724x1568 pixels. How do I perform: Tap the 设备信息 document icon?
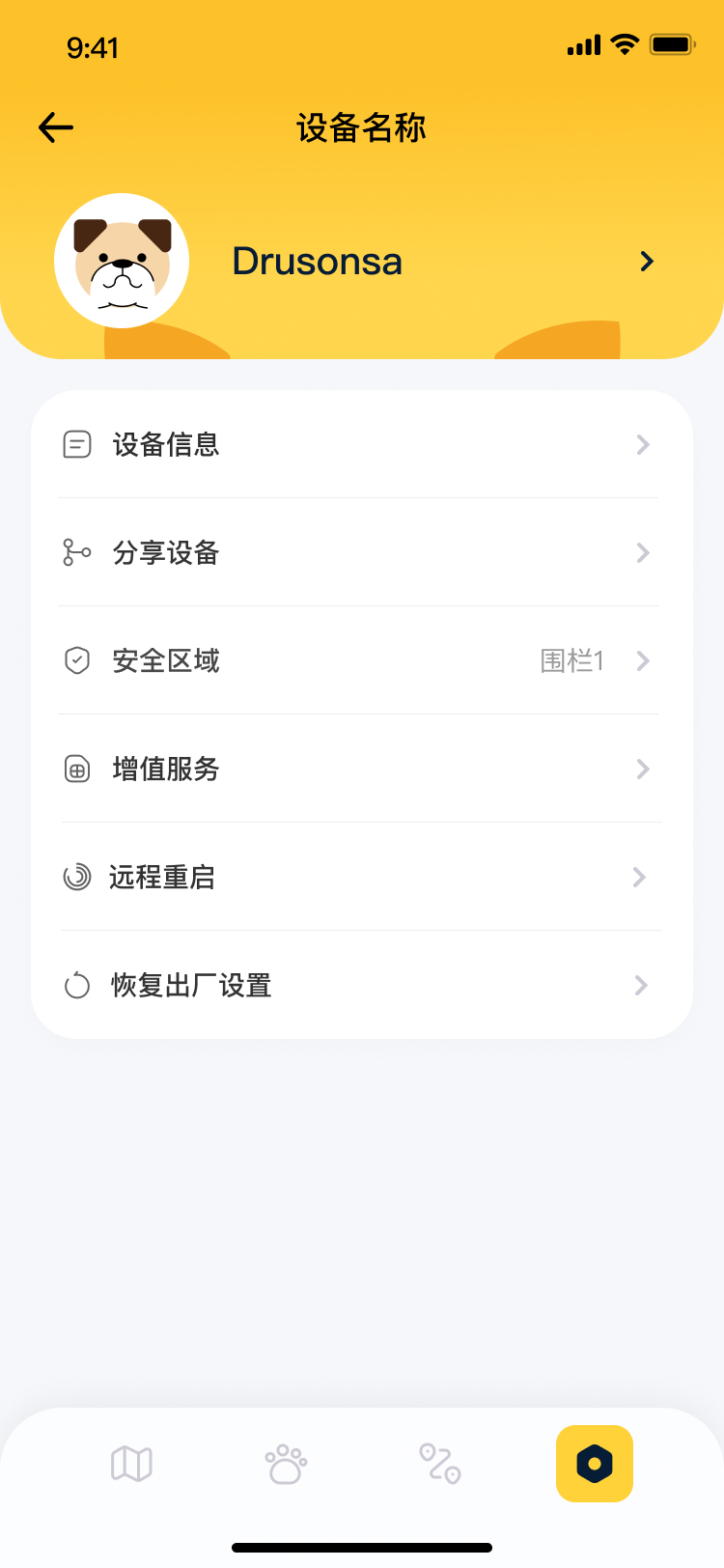click(76, 444)
